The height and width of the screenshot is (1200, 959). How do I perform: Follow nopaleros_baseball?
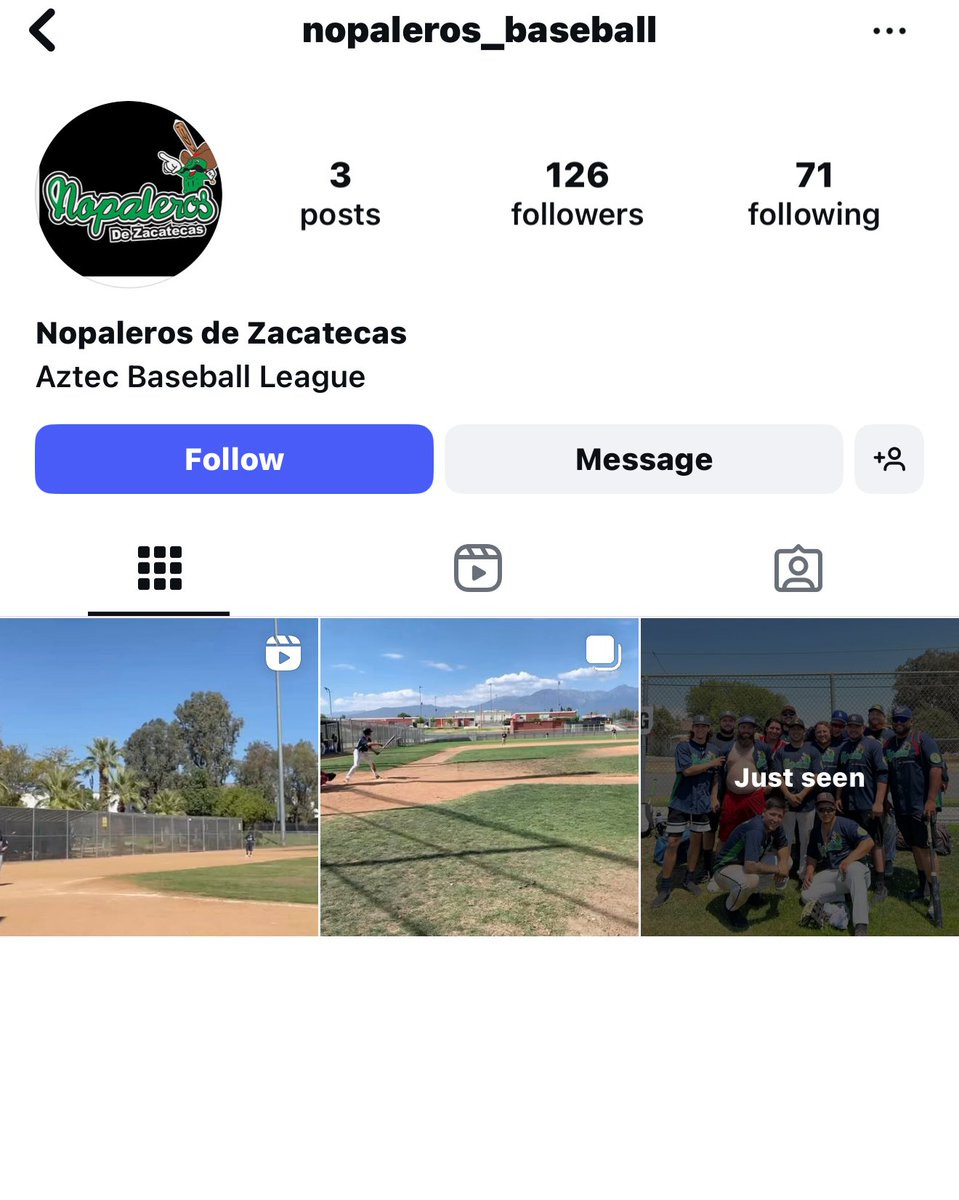[x=234, y=459]
